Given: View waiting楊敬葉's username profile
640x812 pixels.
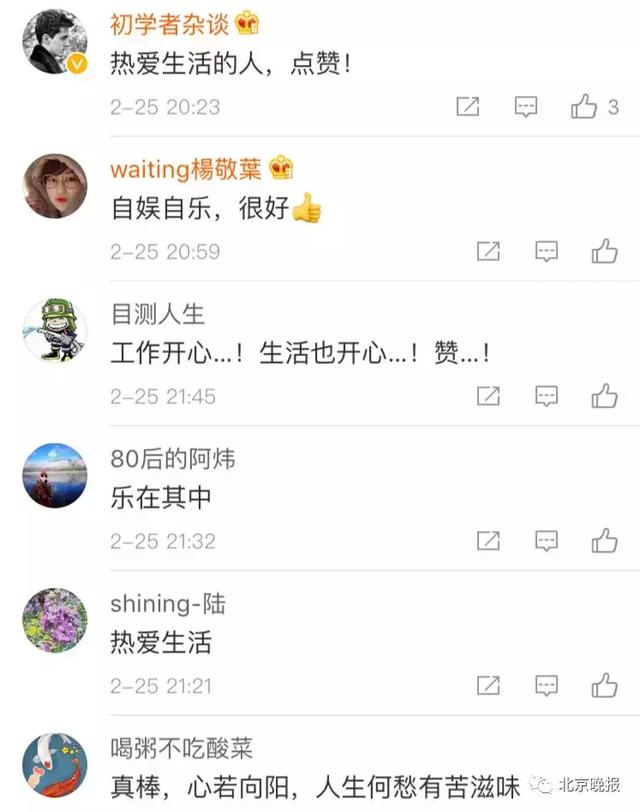Looking at the screenshot, I should point(187,168).
